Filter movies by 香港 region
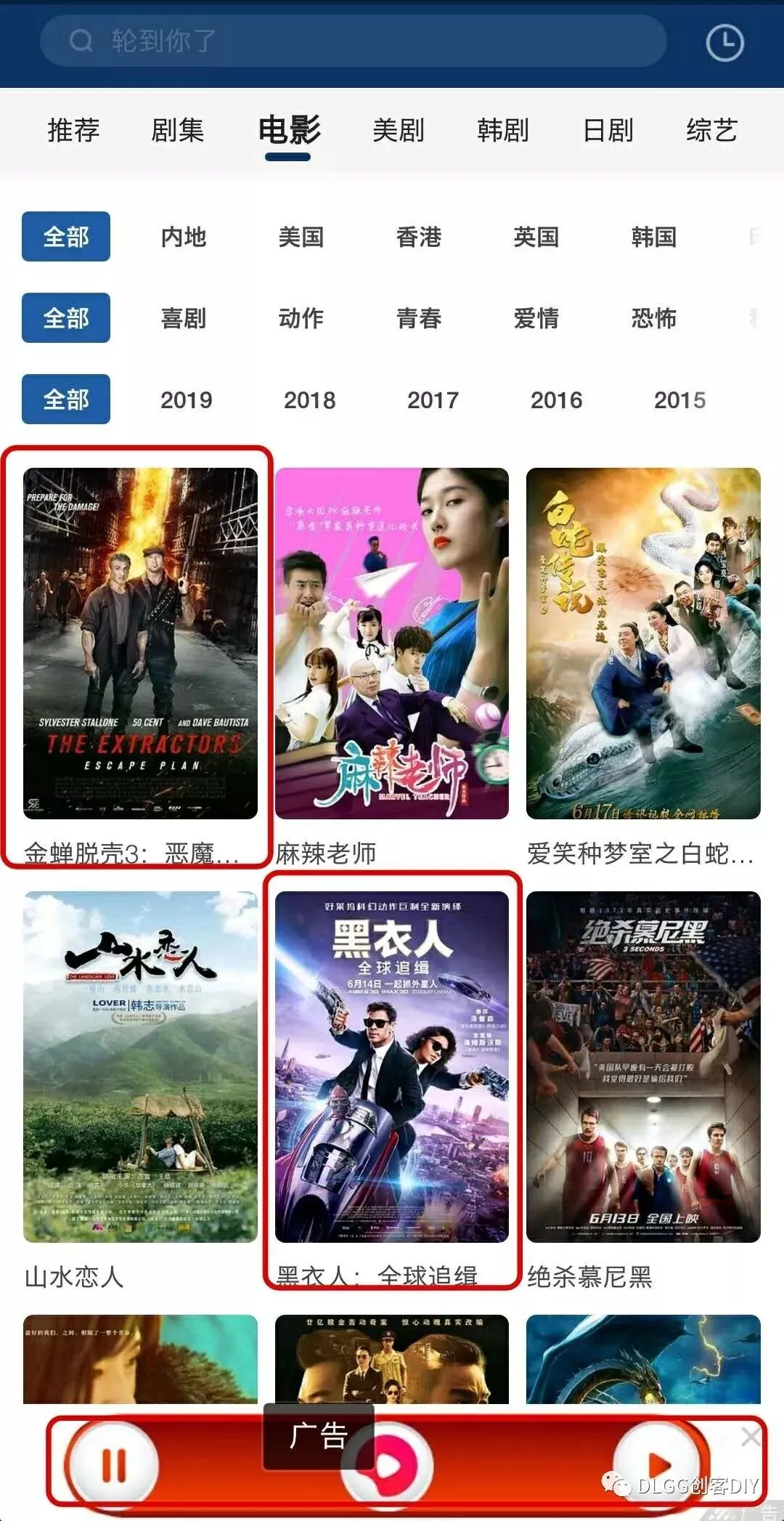 click(x=419, y=237)
